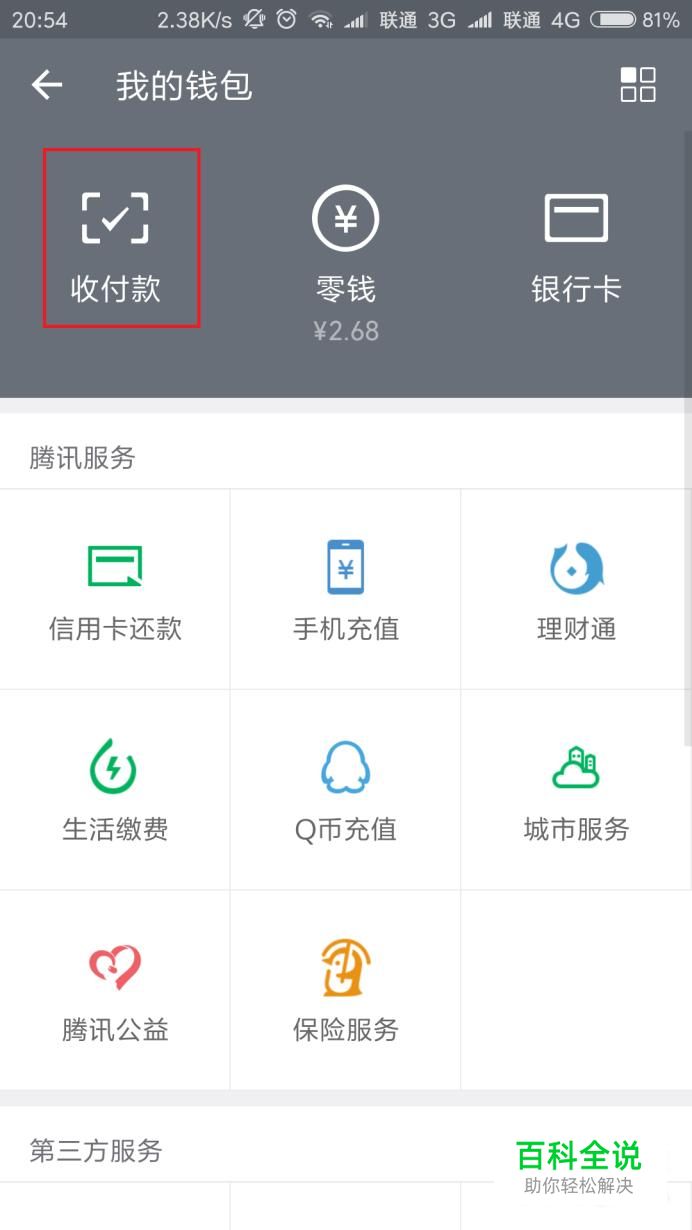Image resolution: width=692 pixels, height=1230 pixels.
Task: Open 收付款 payment code
Action: pyautogui.click(x=116, y=240)
